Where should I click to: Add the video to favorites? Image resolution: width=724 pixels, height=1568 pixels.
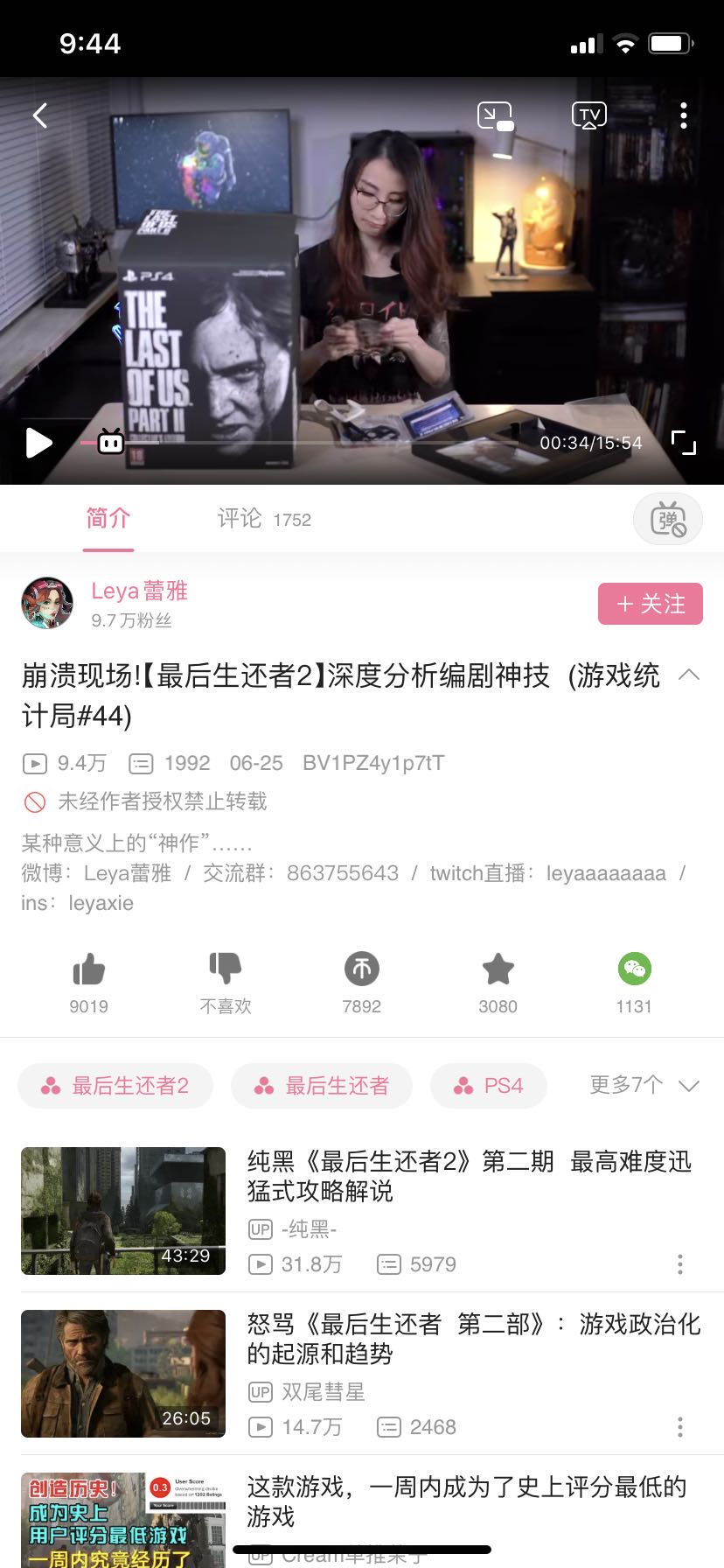(498, 983)
